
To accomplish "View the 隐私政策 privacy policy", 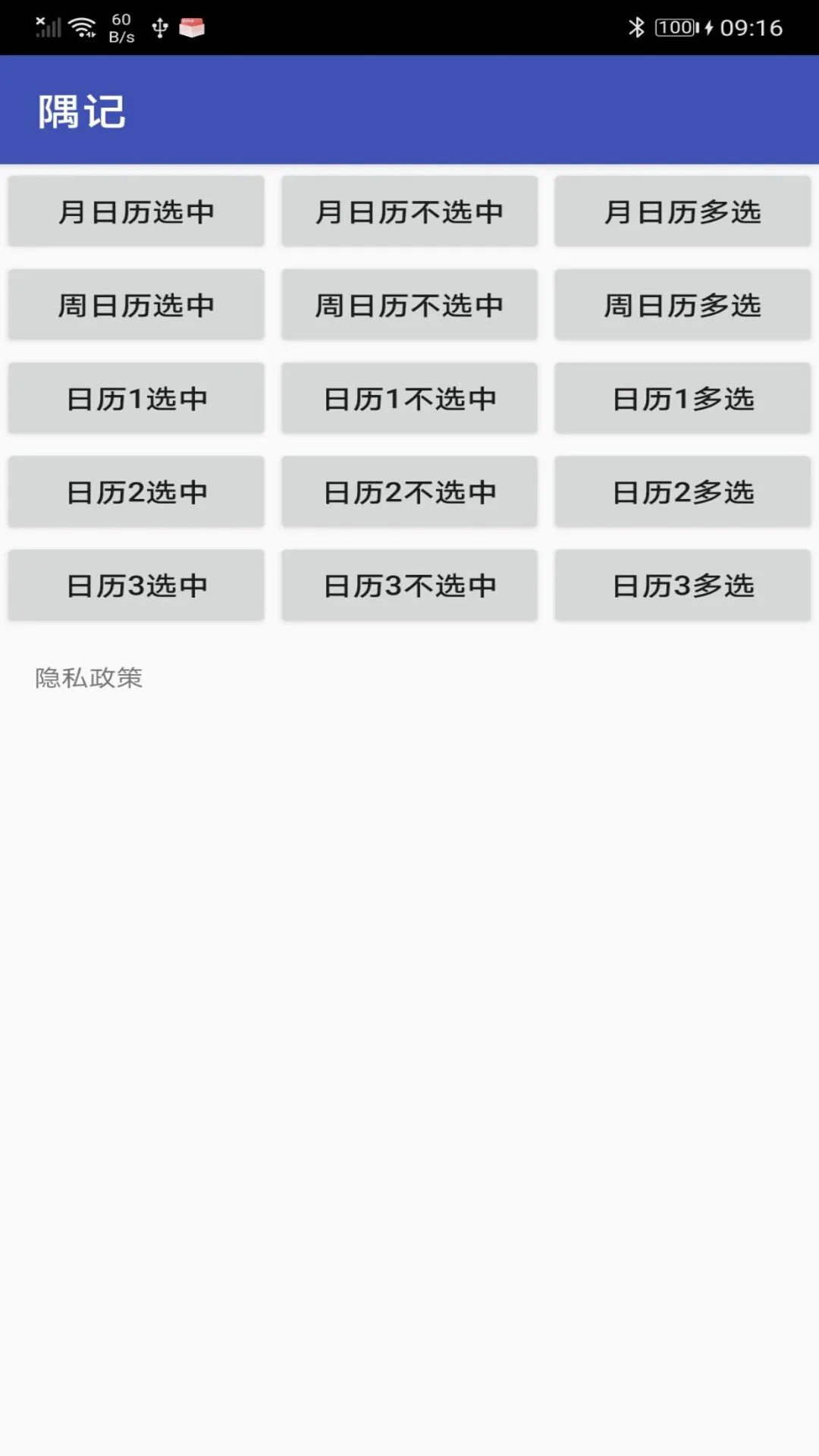I will pyautogui.click(x=89, y=677).
